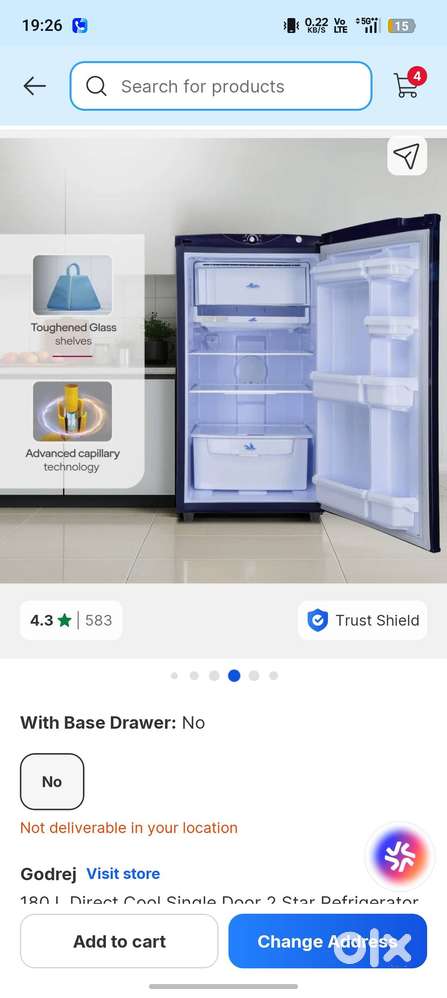Tap the Search for products field
This screenshot has height=998, width=447.
click(221, 86)
